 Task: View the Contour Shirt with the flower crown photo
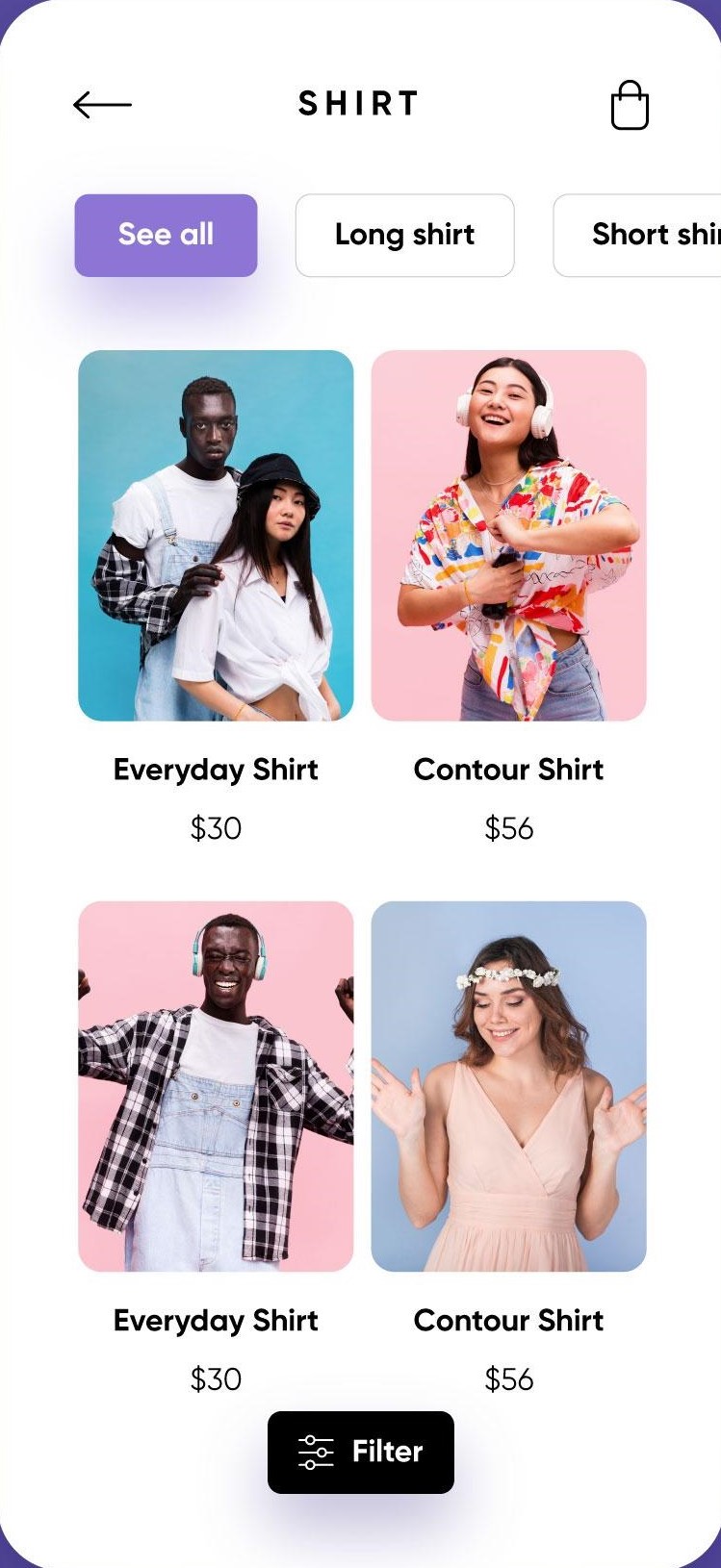pyautogui.click(x=508, y=1085)
